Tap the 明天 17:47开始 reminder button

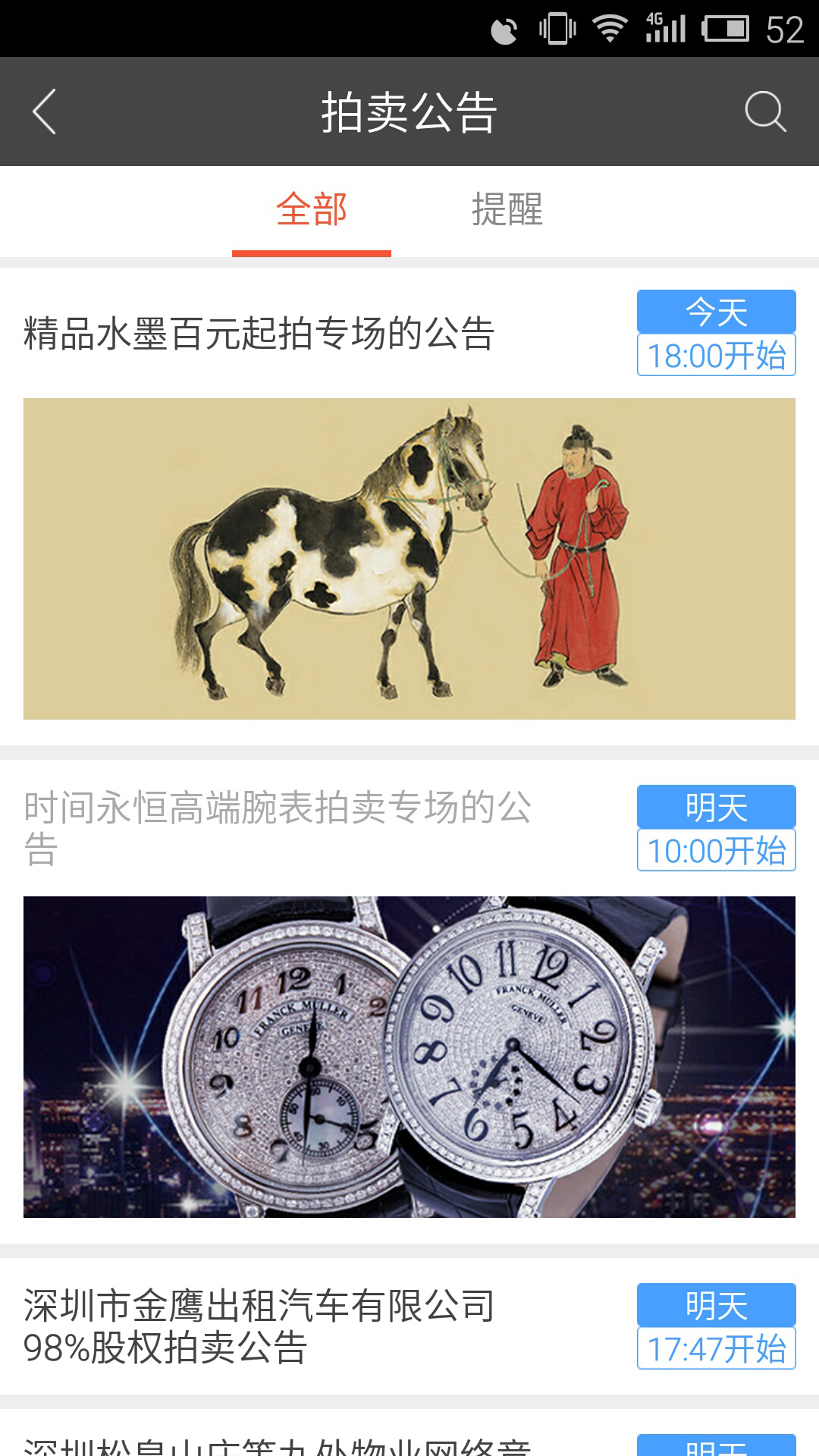pyautogui.click(x=716, y=1326)
